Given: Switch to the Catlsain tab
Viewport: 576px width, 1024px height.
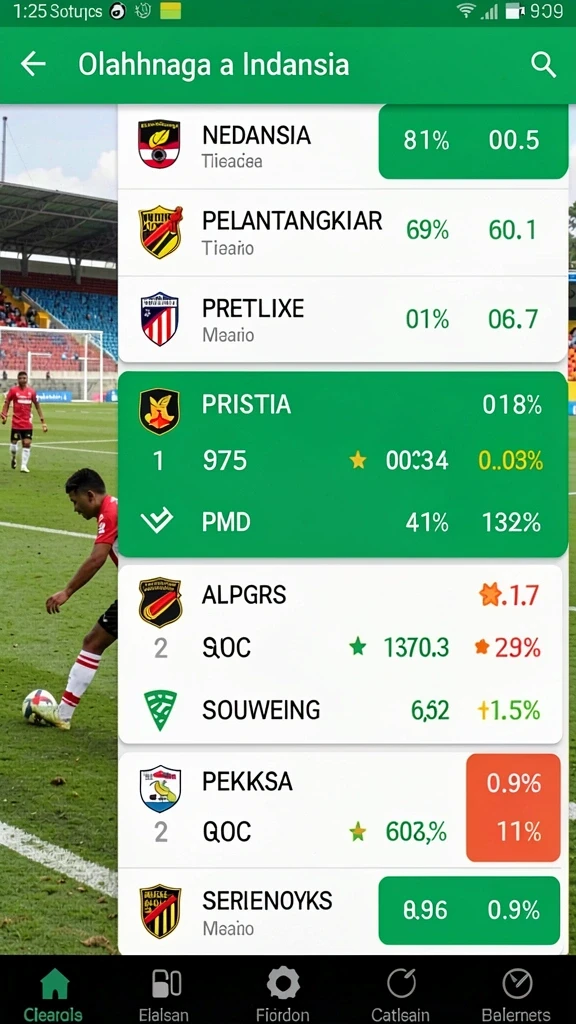Looking at the screenshot, I should click(400, 994).
